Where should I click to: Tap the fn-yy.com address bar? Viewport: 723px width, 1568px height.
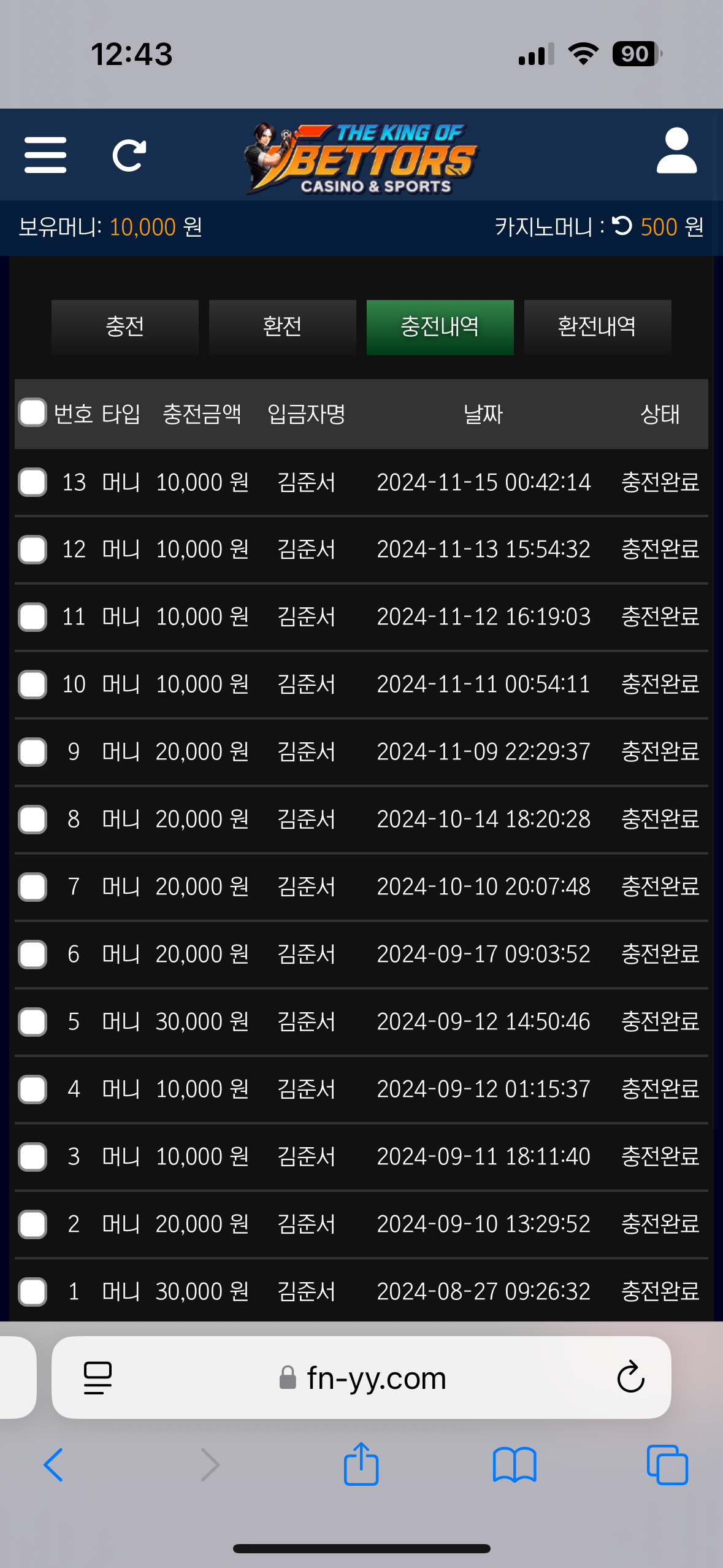tap(375, 1378)
